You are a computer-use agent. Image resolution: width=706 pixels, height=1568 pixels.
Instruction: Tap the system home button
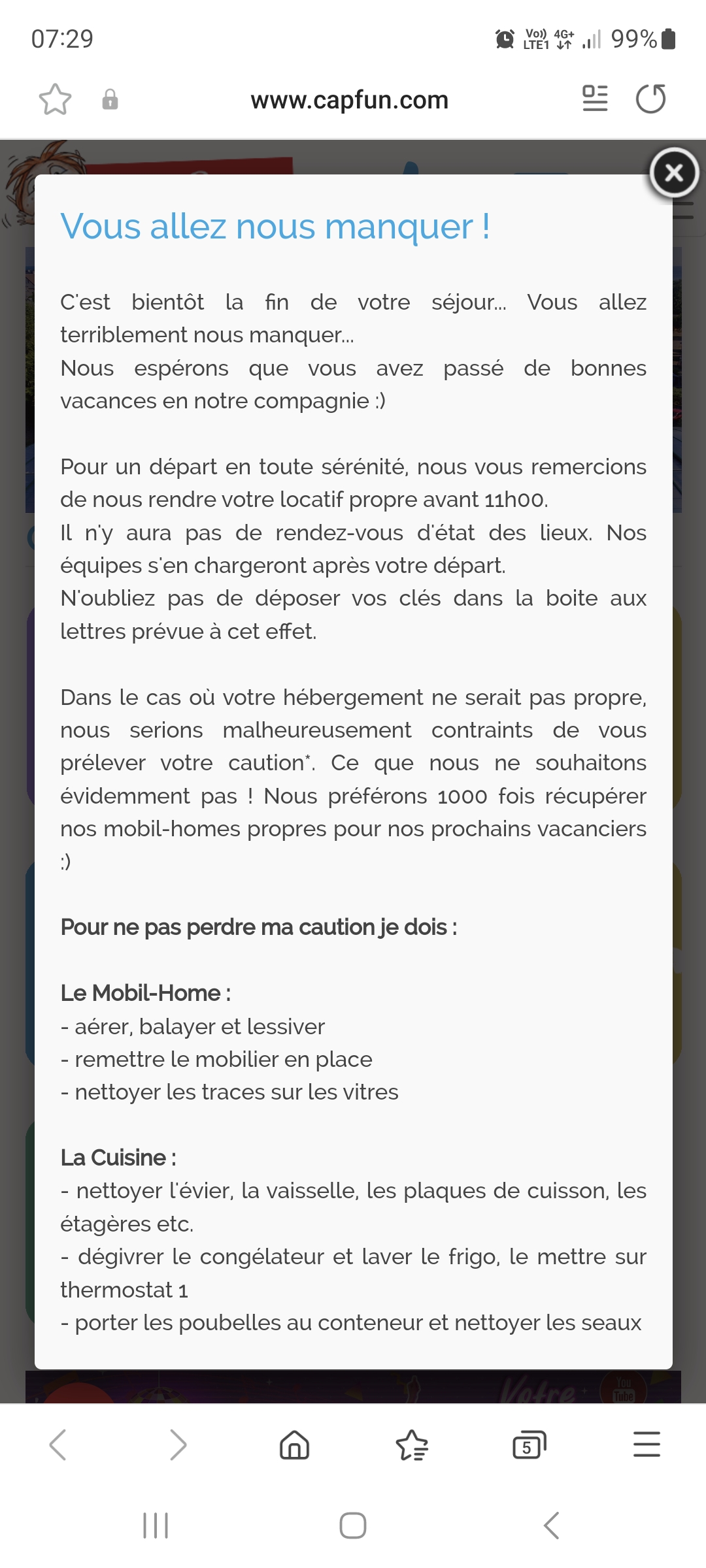tap(353, 1526)
